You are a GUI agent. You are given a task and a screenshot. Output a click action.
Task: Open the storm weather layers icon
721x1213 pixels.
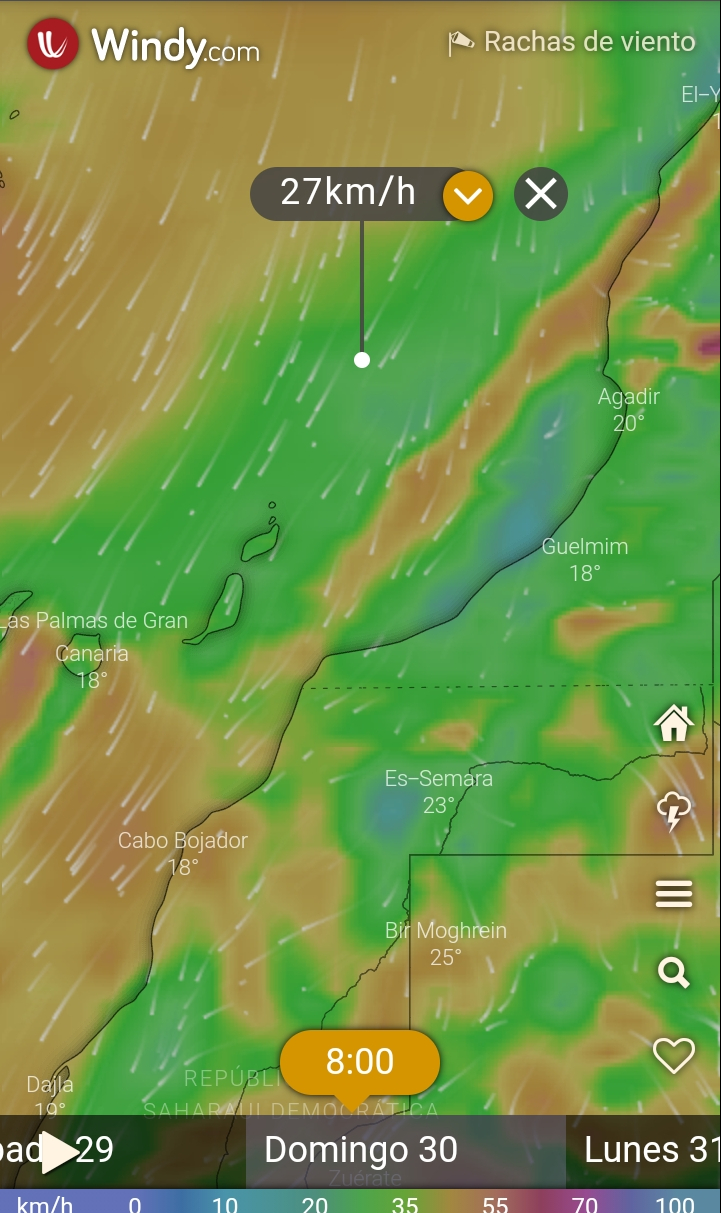click(x=674, y=810)
